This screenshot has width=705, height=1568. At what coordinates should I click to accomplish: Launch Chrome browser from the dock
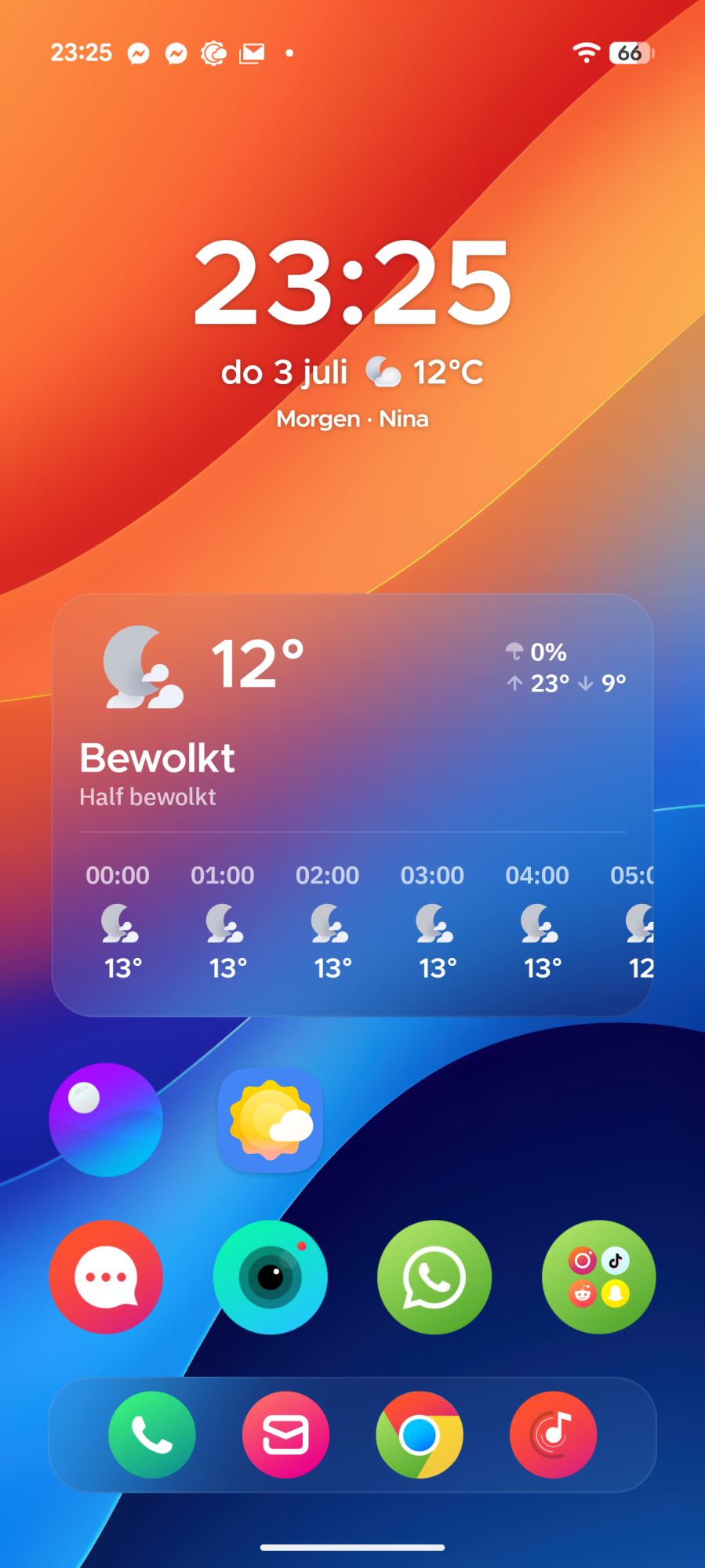click(420, 1435)
